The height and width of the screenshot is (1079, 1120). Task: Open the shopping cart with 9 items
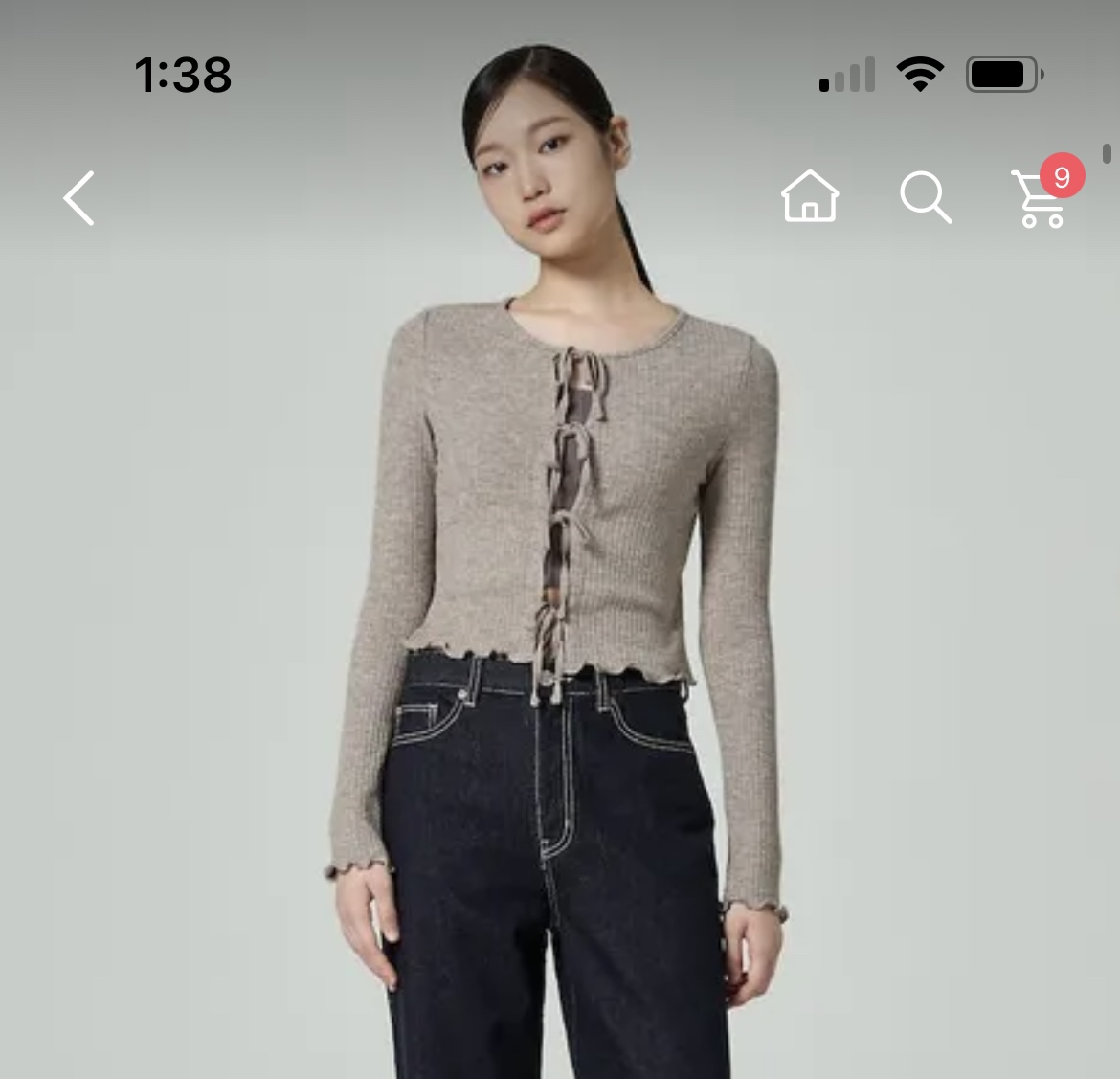click(x=1040, y=199)
